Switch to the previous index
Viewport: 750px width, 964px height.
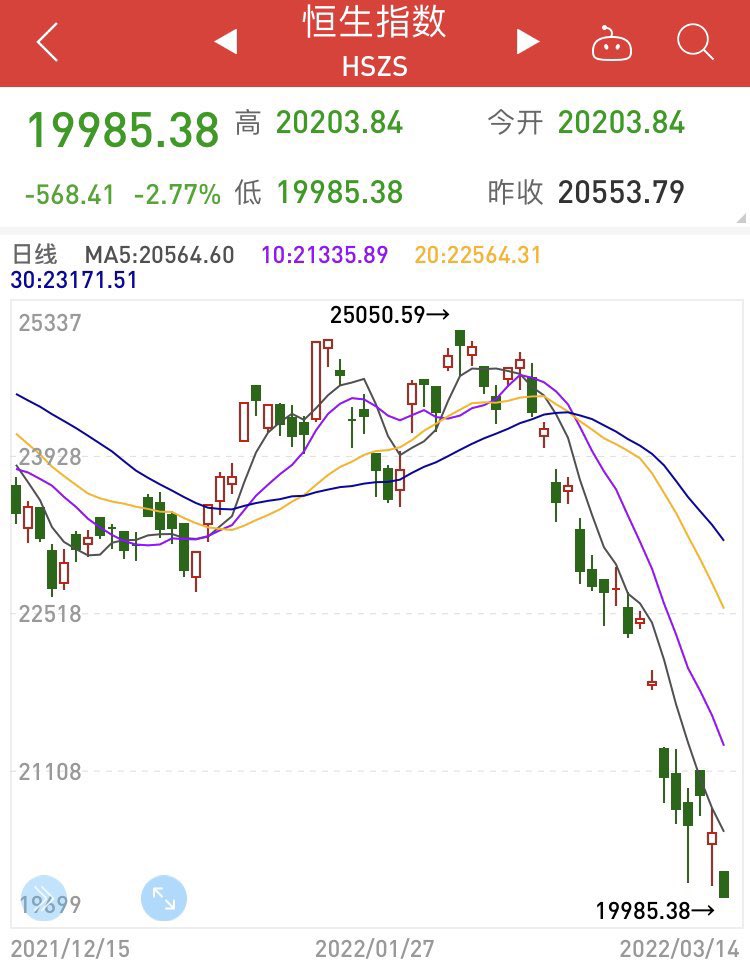coord(226,42)
